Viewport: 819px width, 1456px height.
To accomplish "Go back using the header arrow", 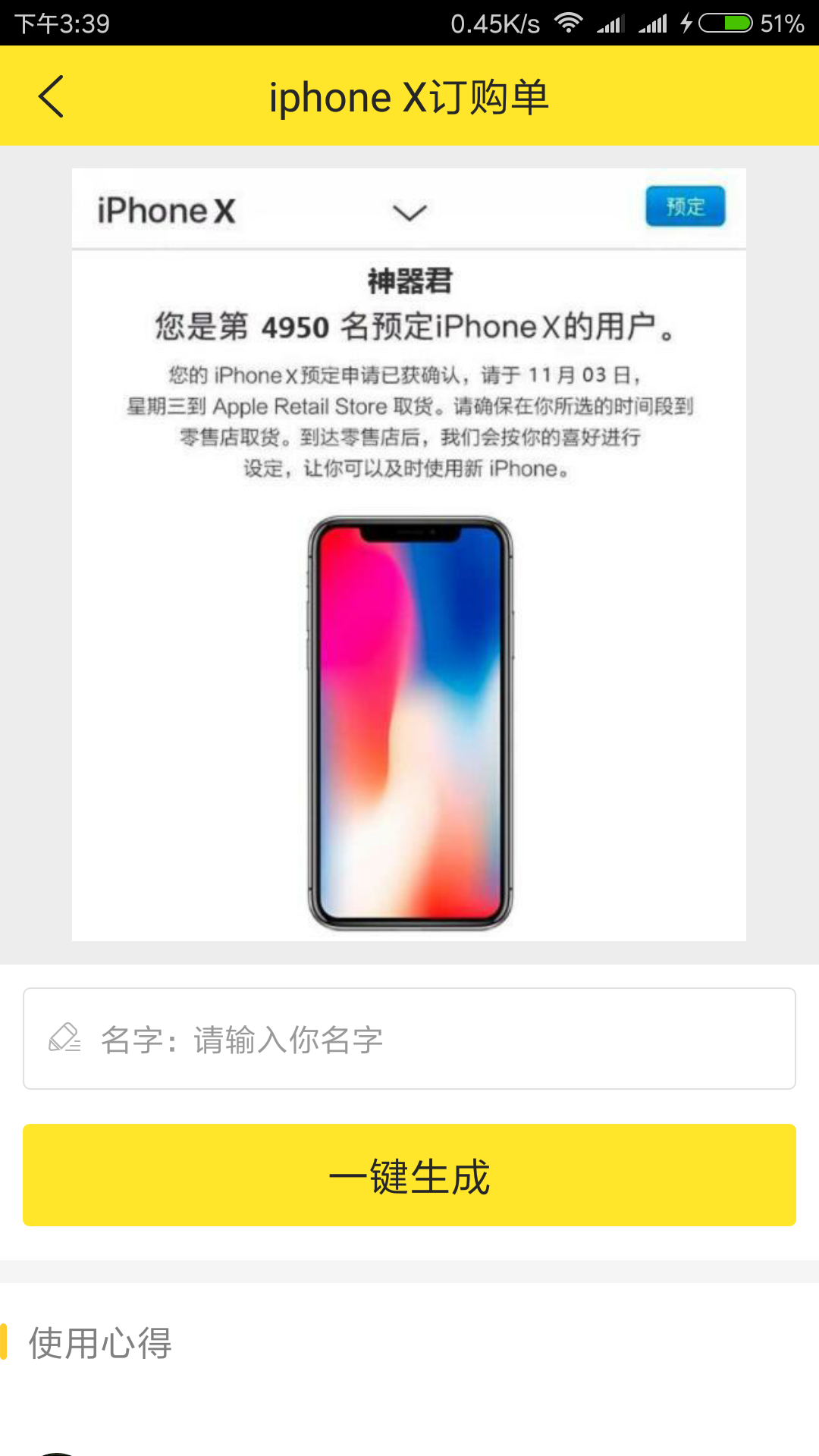I will click(x=52, y=96).
